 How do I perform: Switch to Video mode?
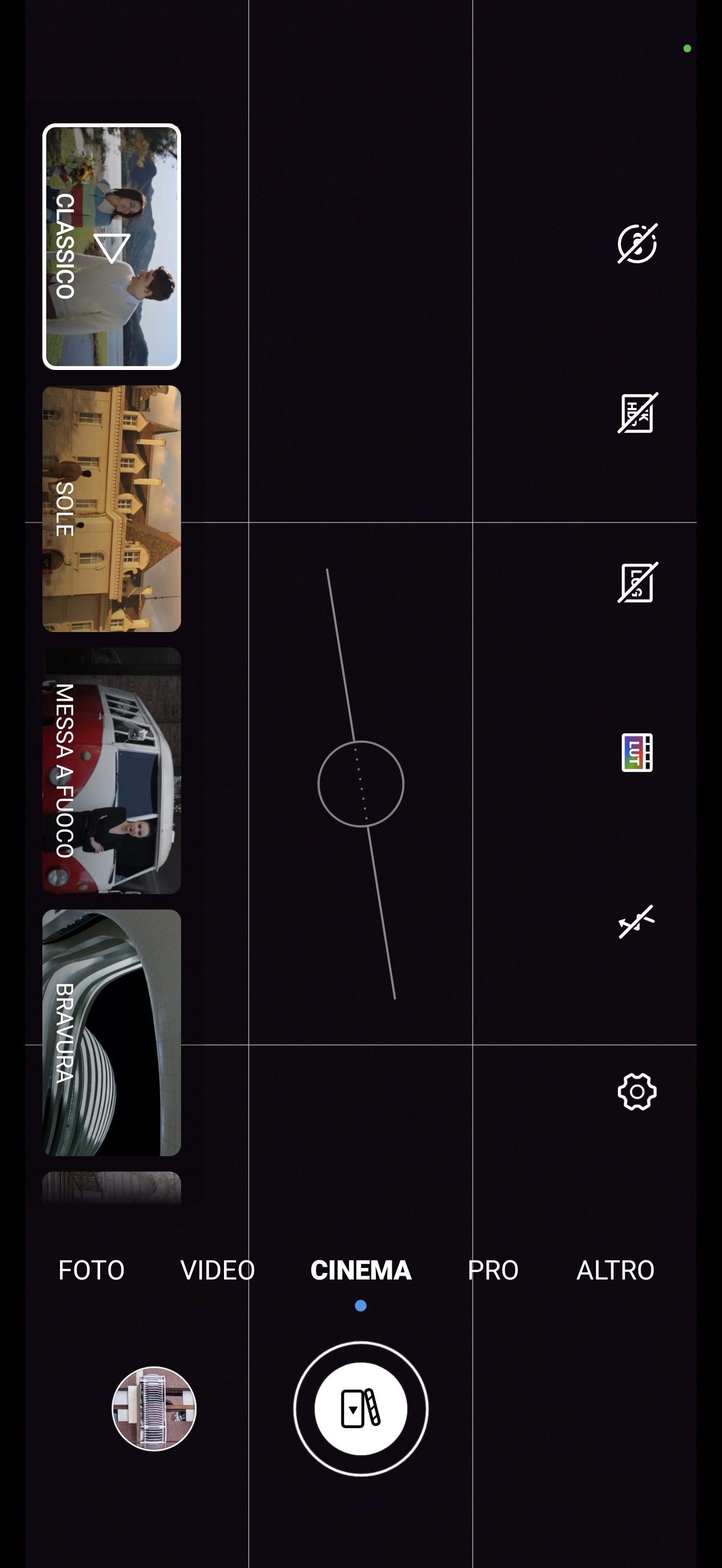click(217, 1270)
